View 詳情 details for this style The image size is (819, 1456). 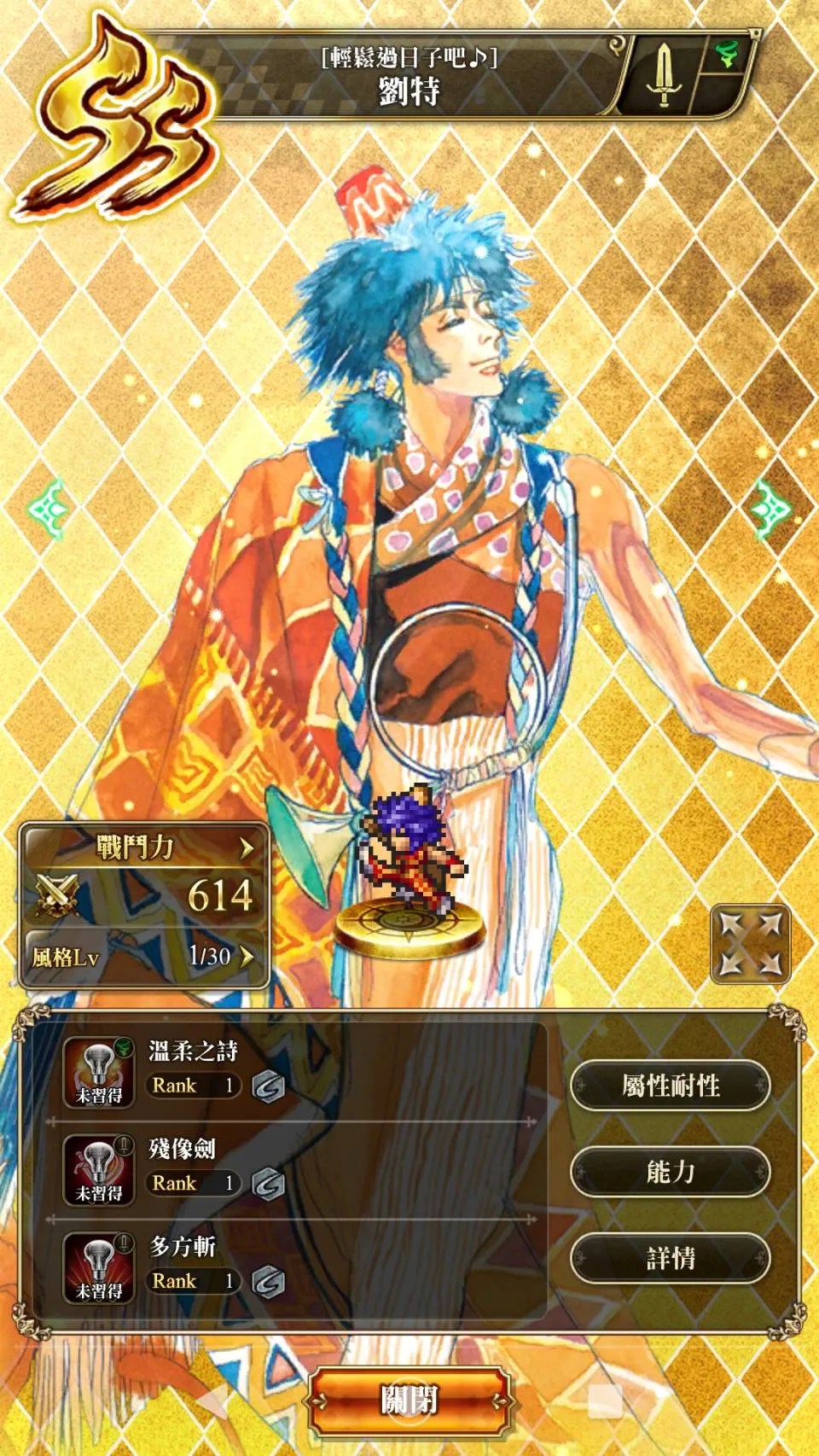pyautogui.click(x=671, y=1258)
